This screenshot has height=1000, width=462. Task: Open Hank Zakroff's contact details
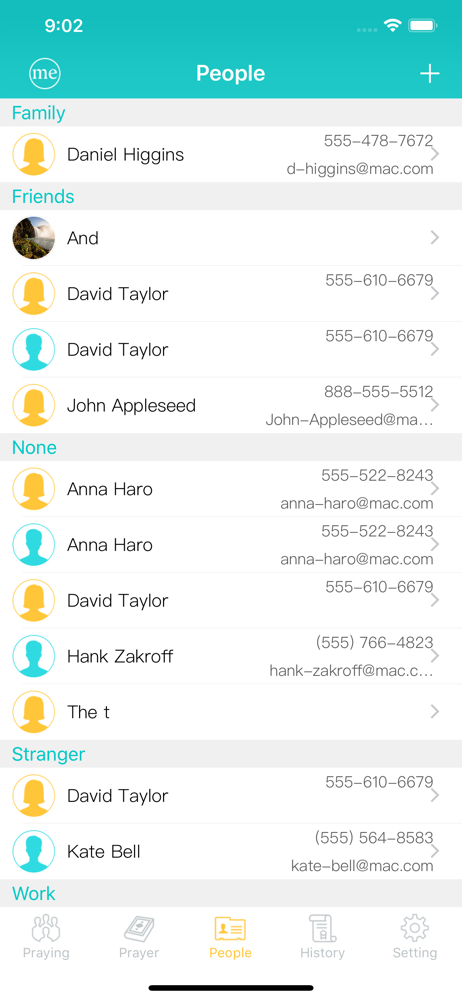(x=231, y=656)
